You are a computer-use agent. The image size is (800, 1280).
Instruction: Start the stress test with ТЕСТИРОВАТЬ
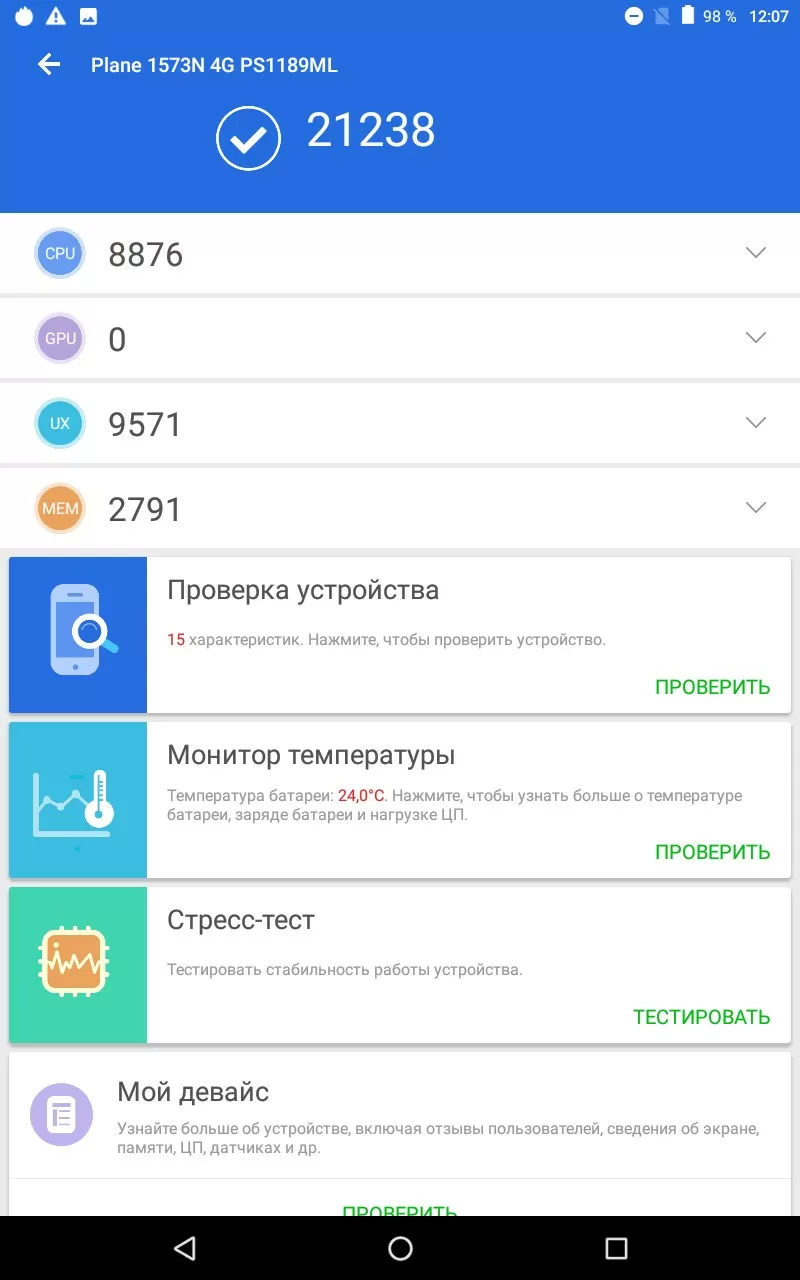pos(701,1017)
